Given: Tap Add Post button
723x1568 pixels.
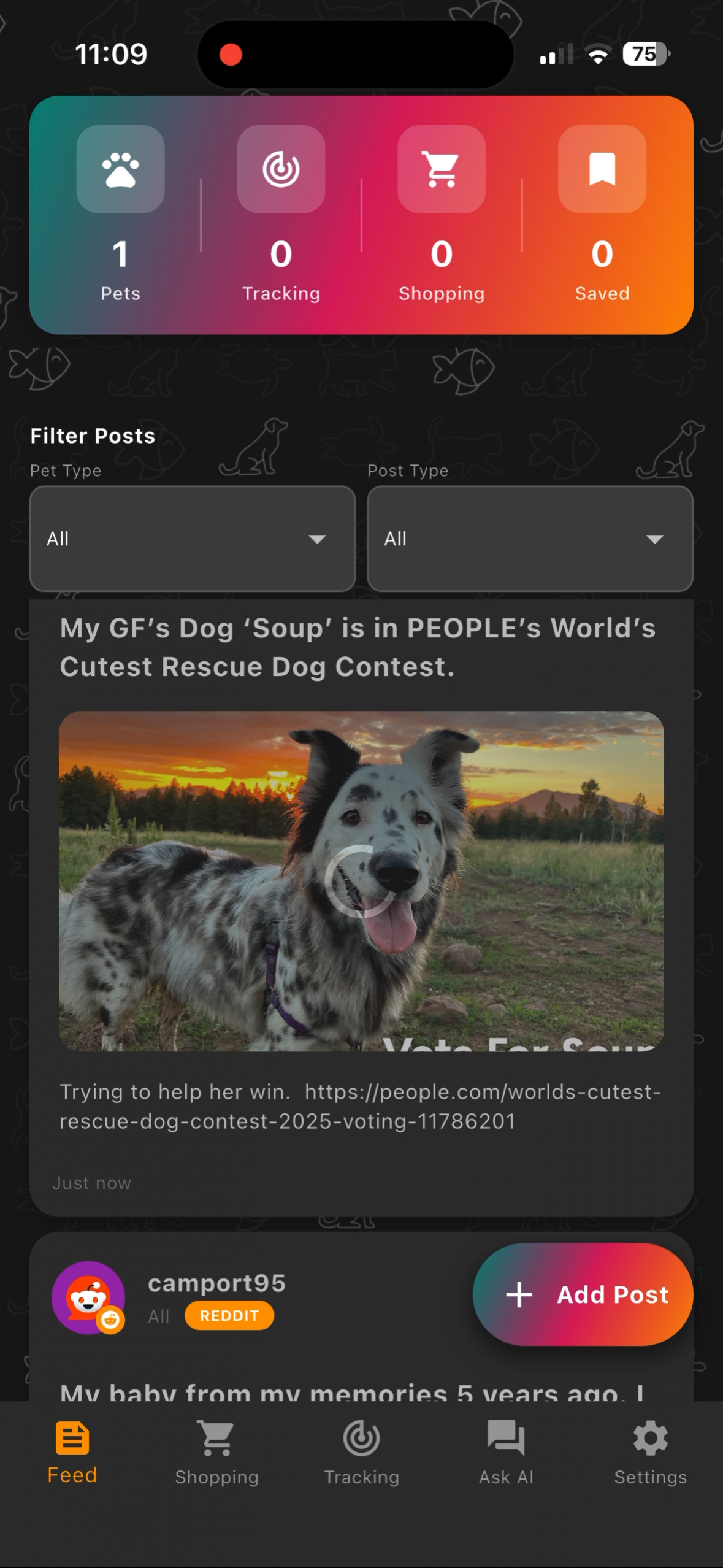Looking at the screenshot, I should point(583,1294).
